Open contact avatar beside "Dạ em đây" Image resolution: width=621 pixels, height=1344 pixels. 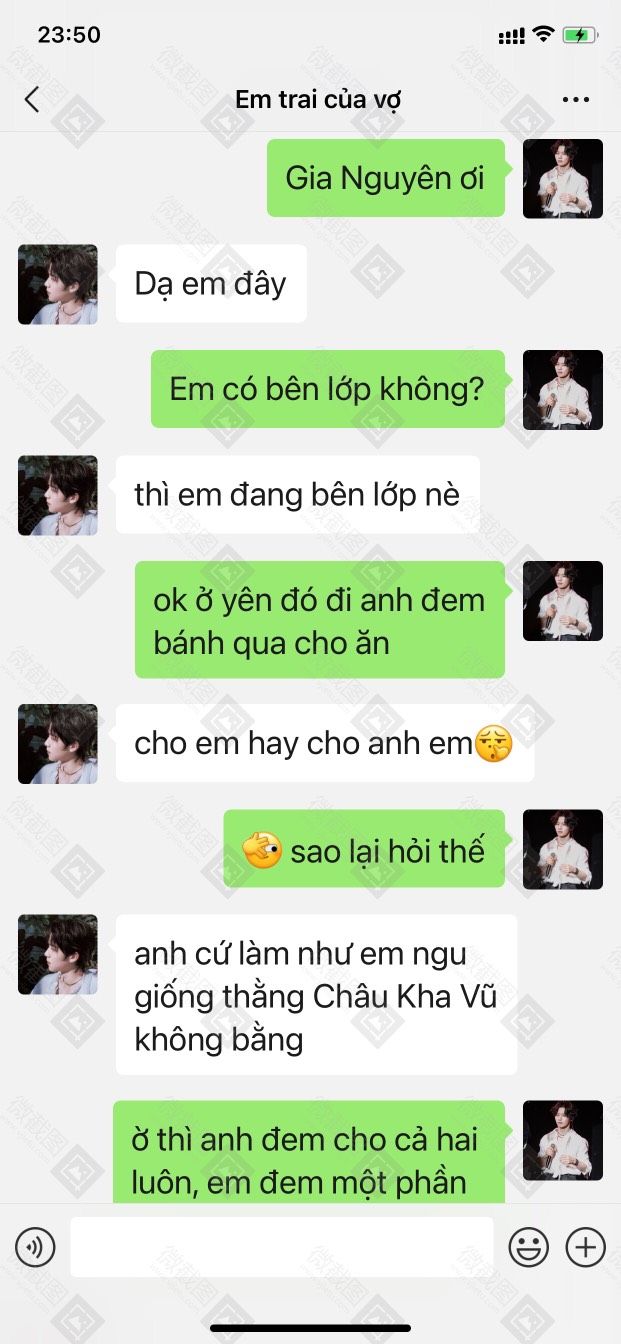click(x=58, y=284)
